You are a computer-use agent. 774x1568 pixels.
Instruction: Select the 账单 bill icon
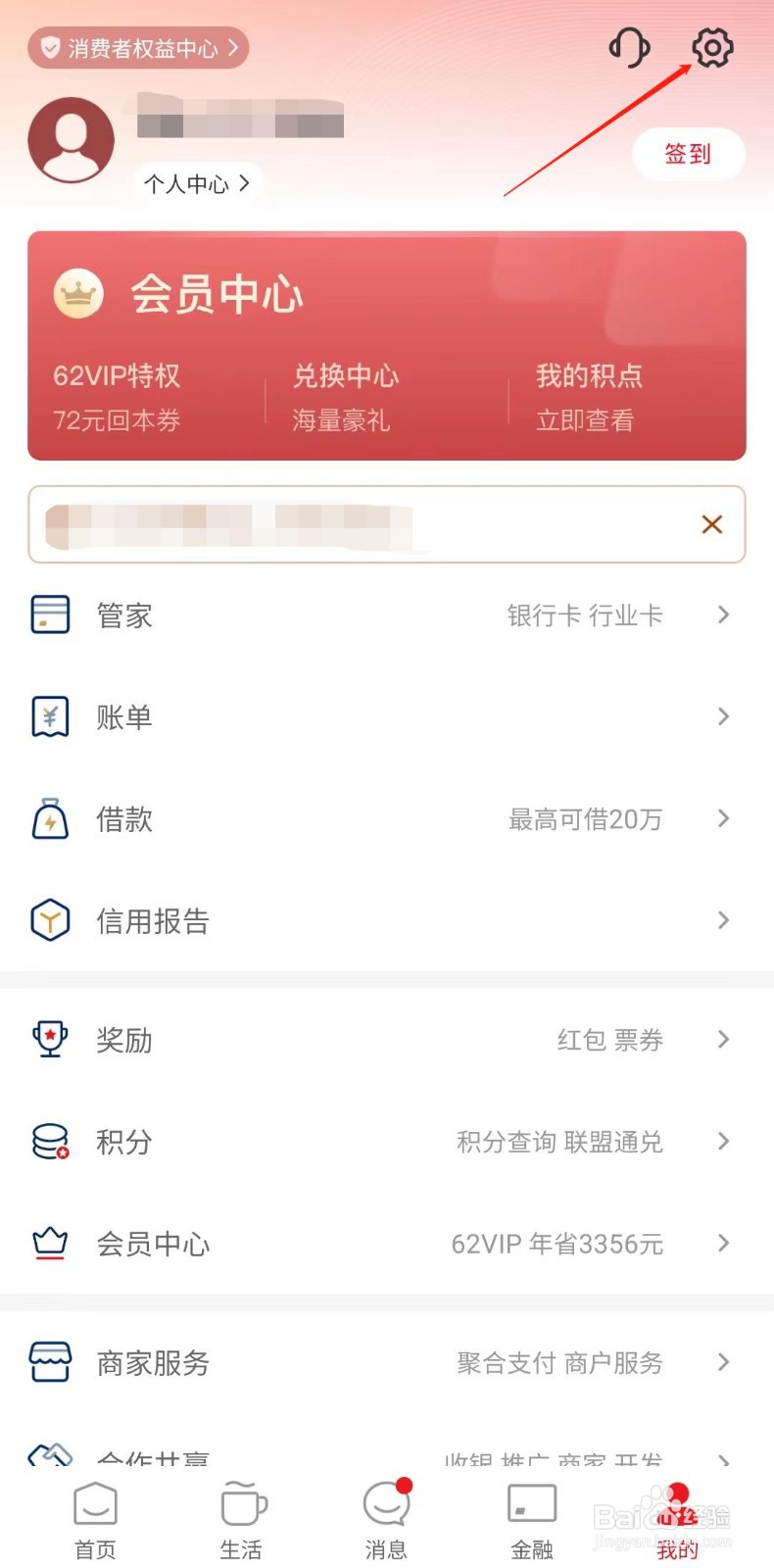pyautogui.click(x=50, y=716)
